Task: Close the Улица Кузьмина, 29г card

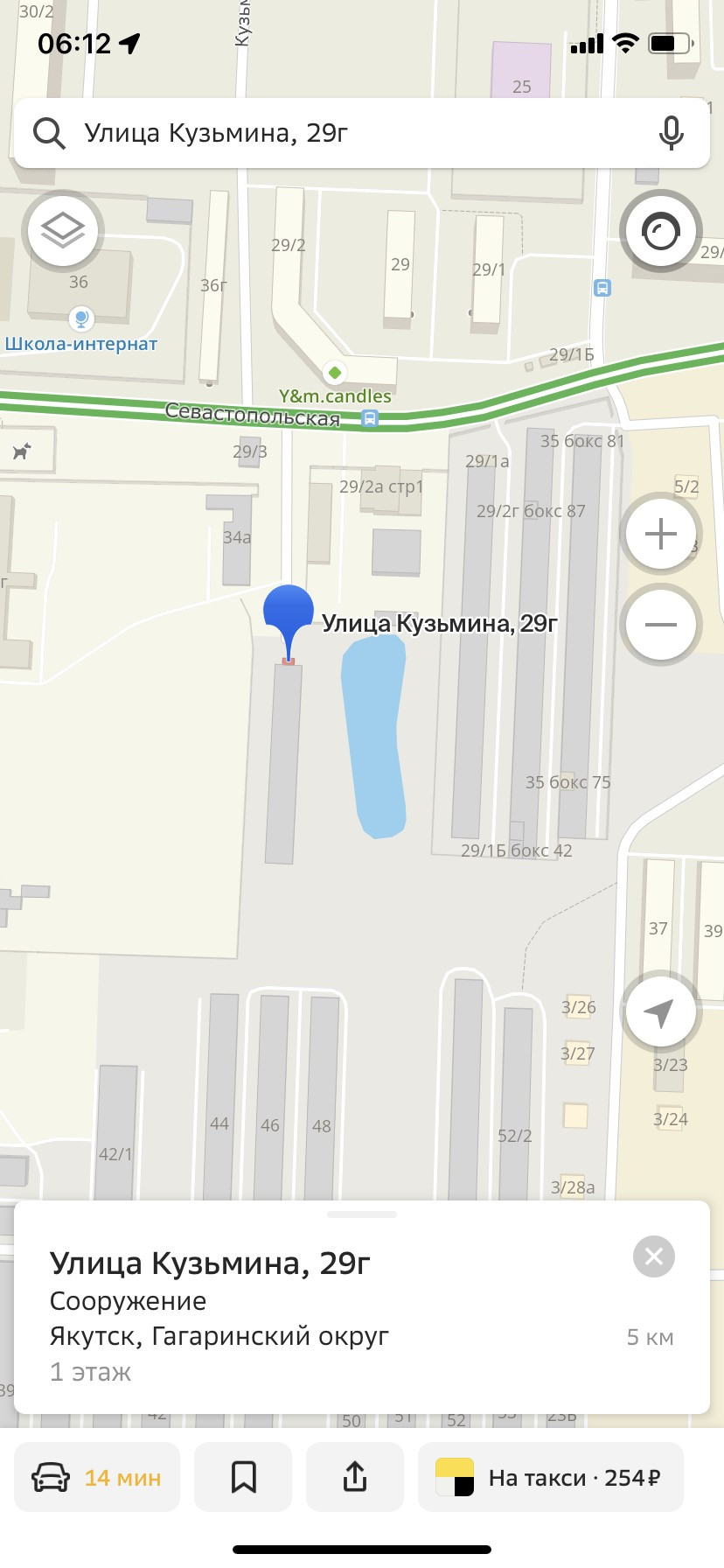Action: coord(653,1256)
